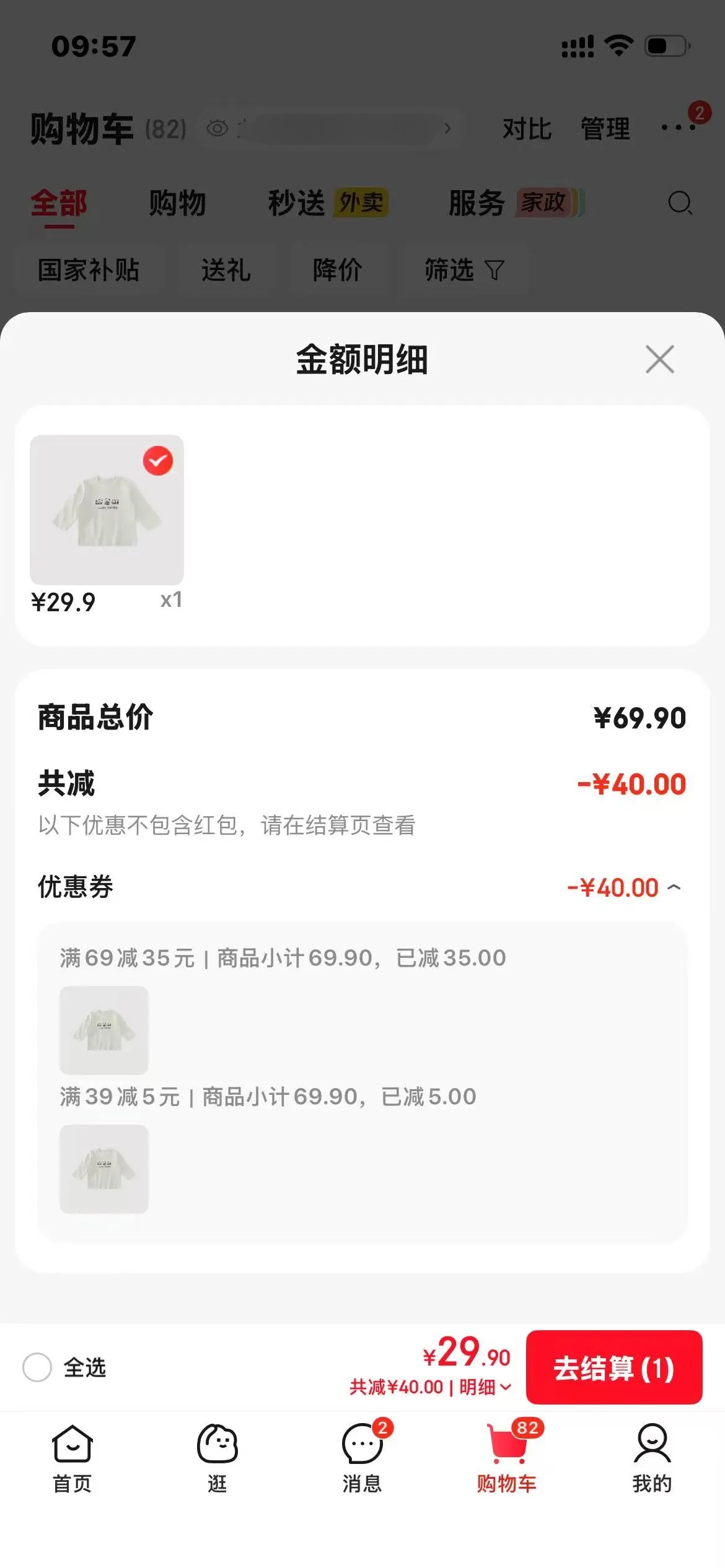Switch to the 逛 tab
The width and height of the screenshot is (725, 1568).
pos(217,1458)
